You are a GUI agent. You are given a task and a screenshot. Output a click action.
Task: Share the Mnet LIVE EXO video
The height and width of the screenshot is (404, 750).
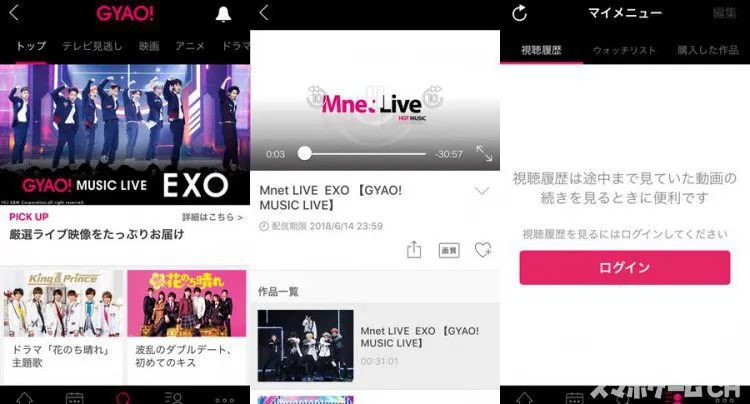pyautogui.click(x=414, y=250)
